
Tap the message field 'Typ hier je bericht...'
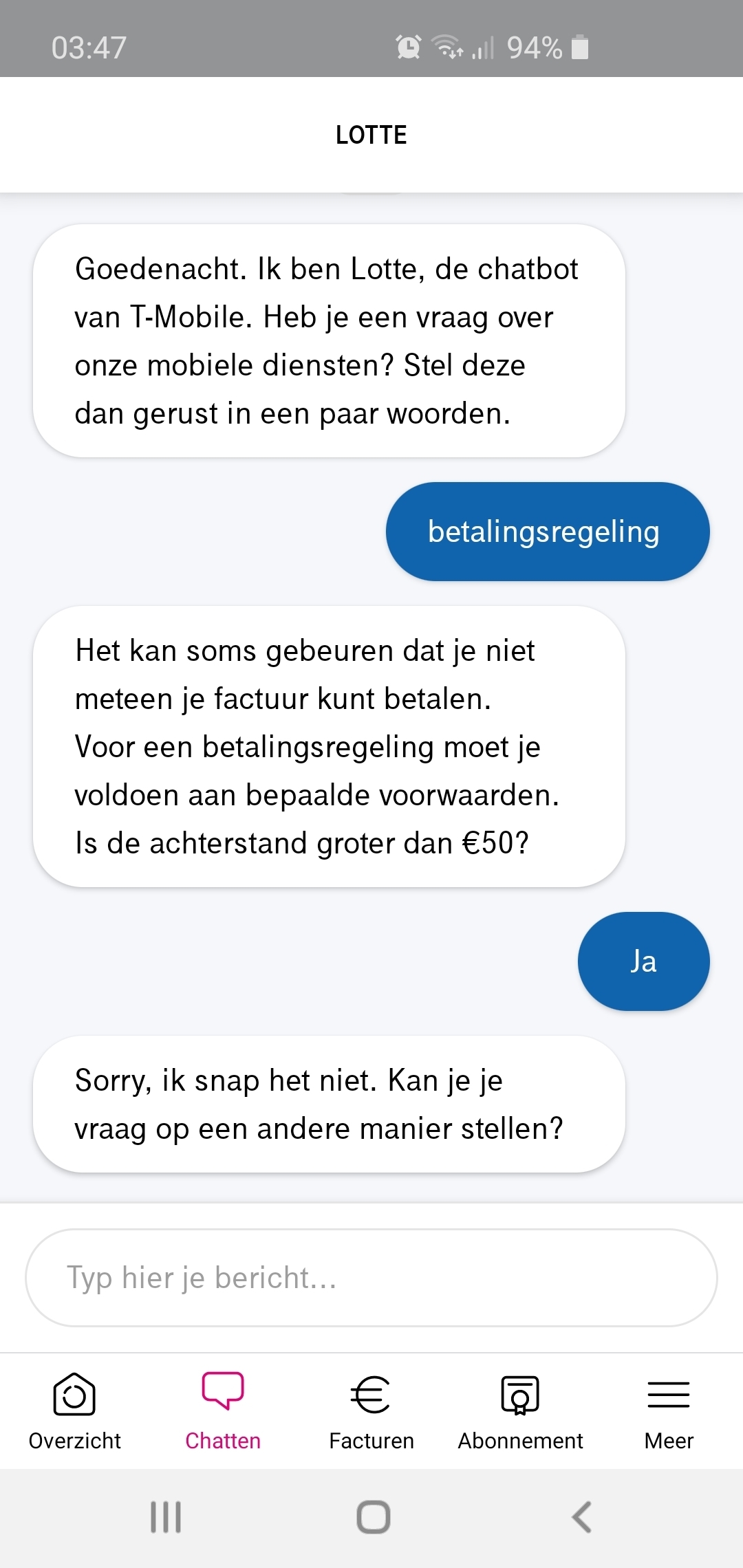pyautogui.click(x=371, y=1278)
